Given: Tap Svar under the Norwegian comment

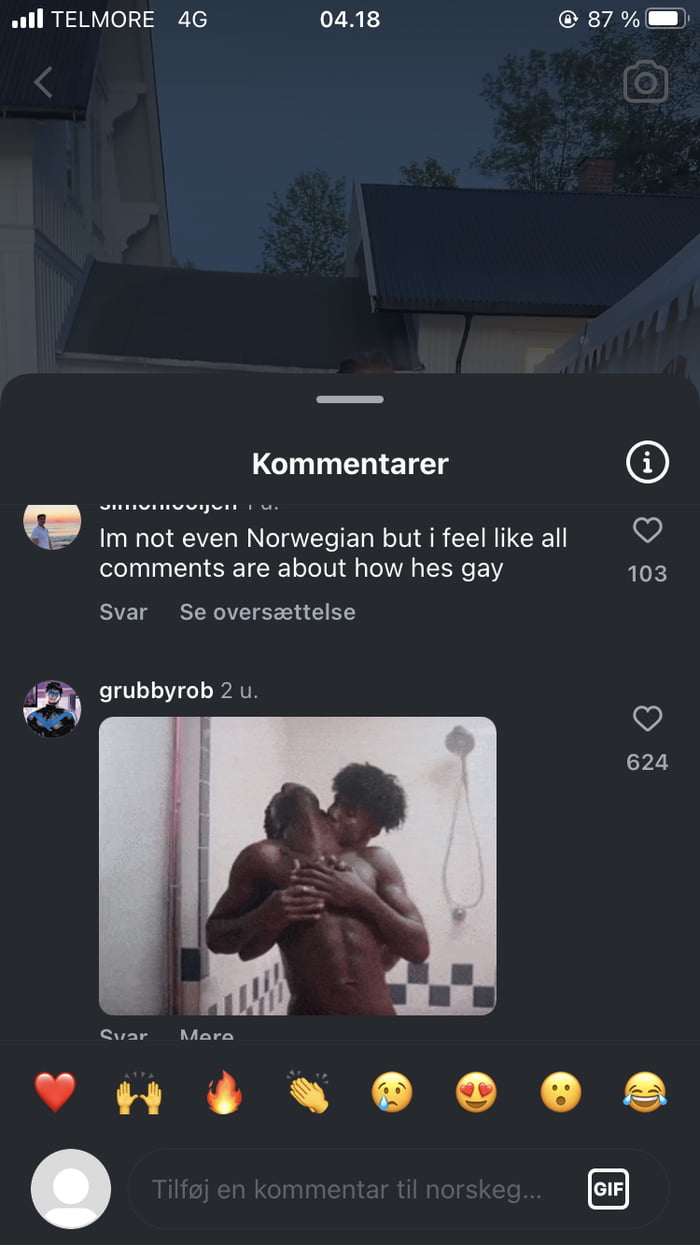Looking at the screenshot, I should (123, 612).
